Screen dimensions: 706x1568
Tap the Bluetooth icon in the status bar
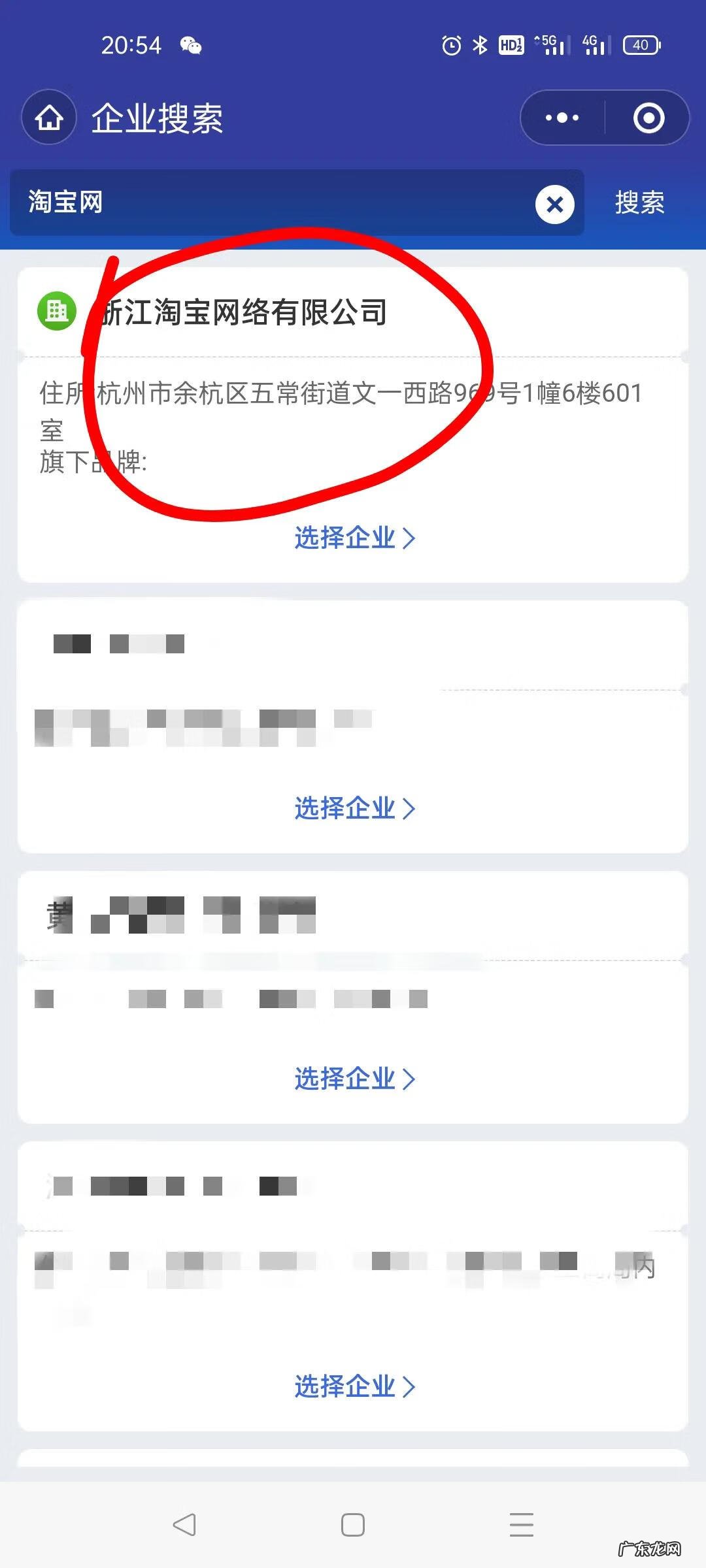pos(479,44)
